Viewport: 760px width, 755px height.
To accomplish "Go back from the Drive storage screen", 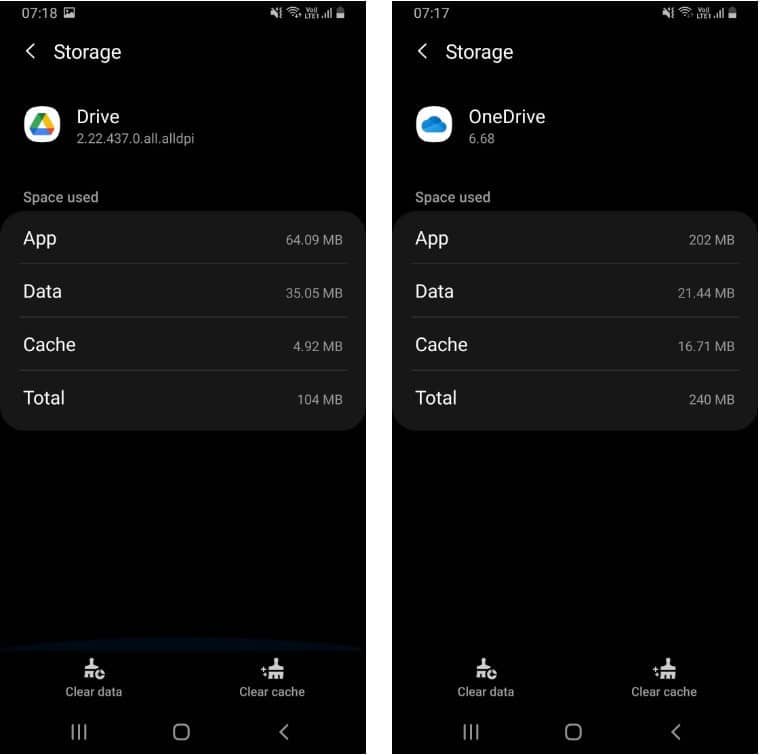I will coord(31,51).
